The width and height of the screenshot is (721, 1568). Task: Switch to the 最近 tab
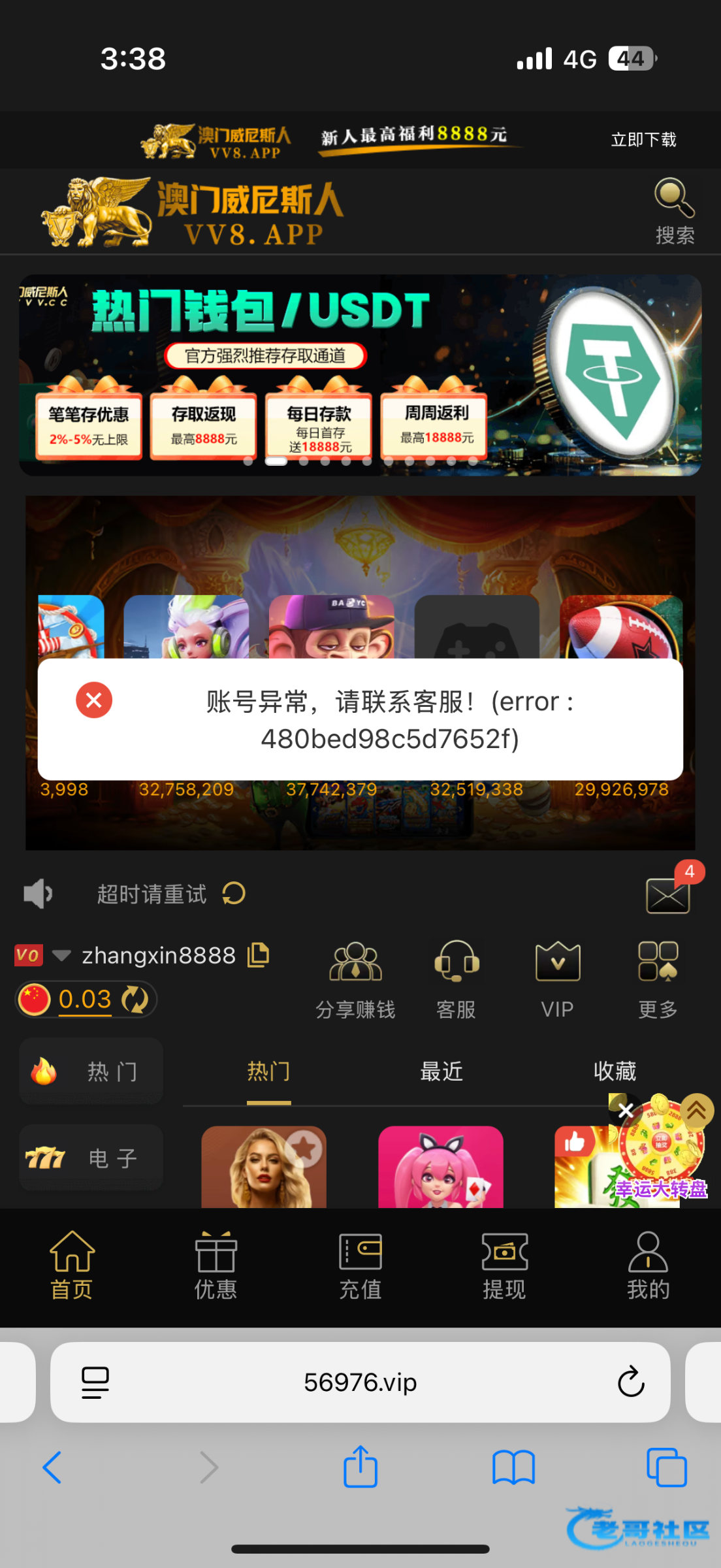441,1071
